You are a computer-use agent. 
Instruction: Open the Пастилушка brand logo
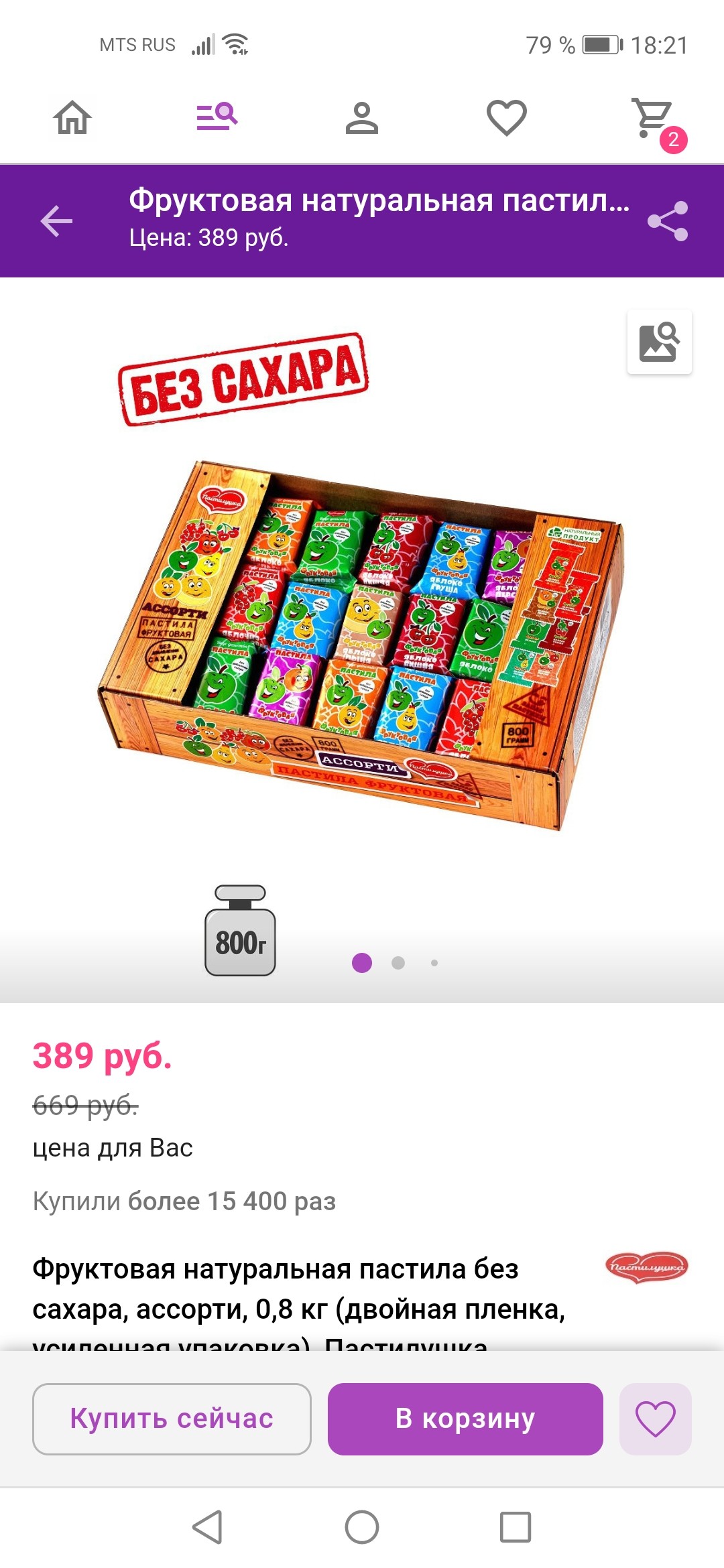point(646,1266)
